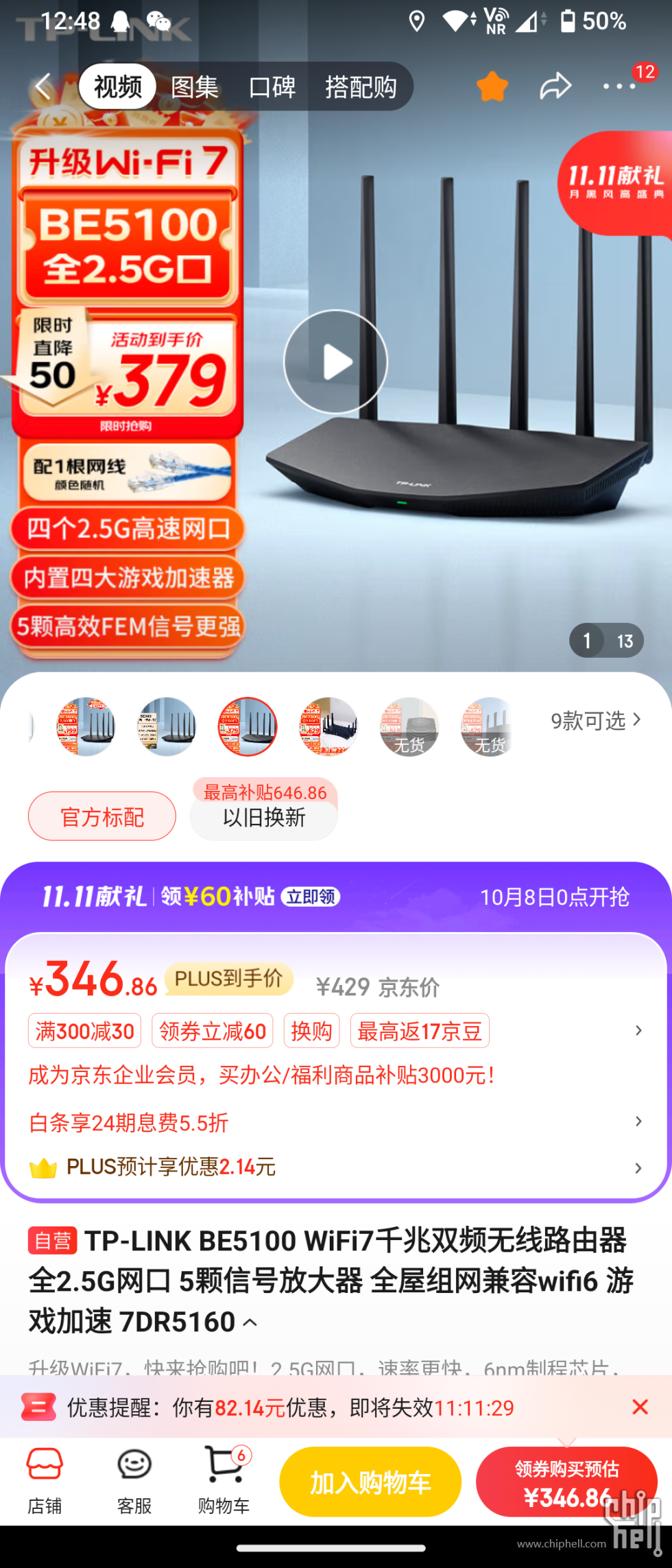Image resolution: width=672 pixels, height=1568 pixels.
Task: Open the 9款可选 variant list
Action: point(595,720)
